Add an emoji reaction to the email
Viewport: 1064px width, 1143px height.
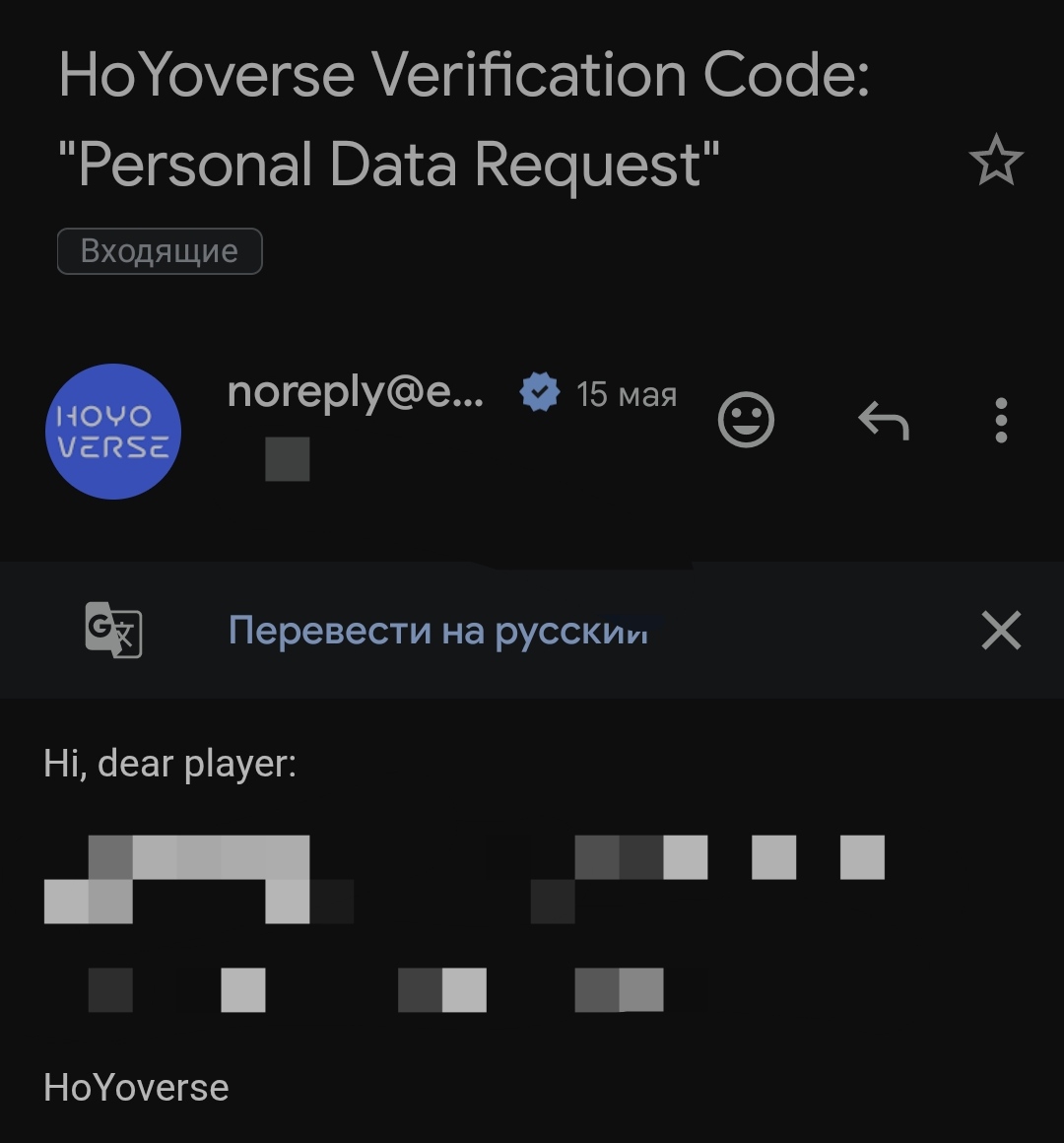(746, 420)
